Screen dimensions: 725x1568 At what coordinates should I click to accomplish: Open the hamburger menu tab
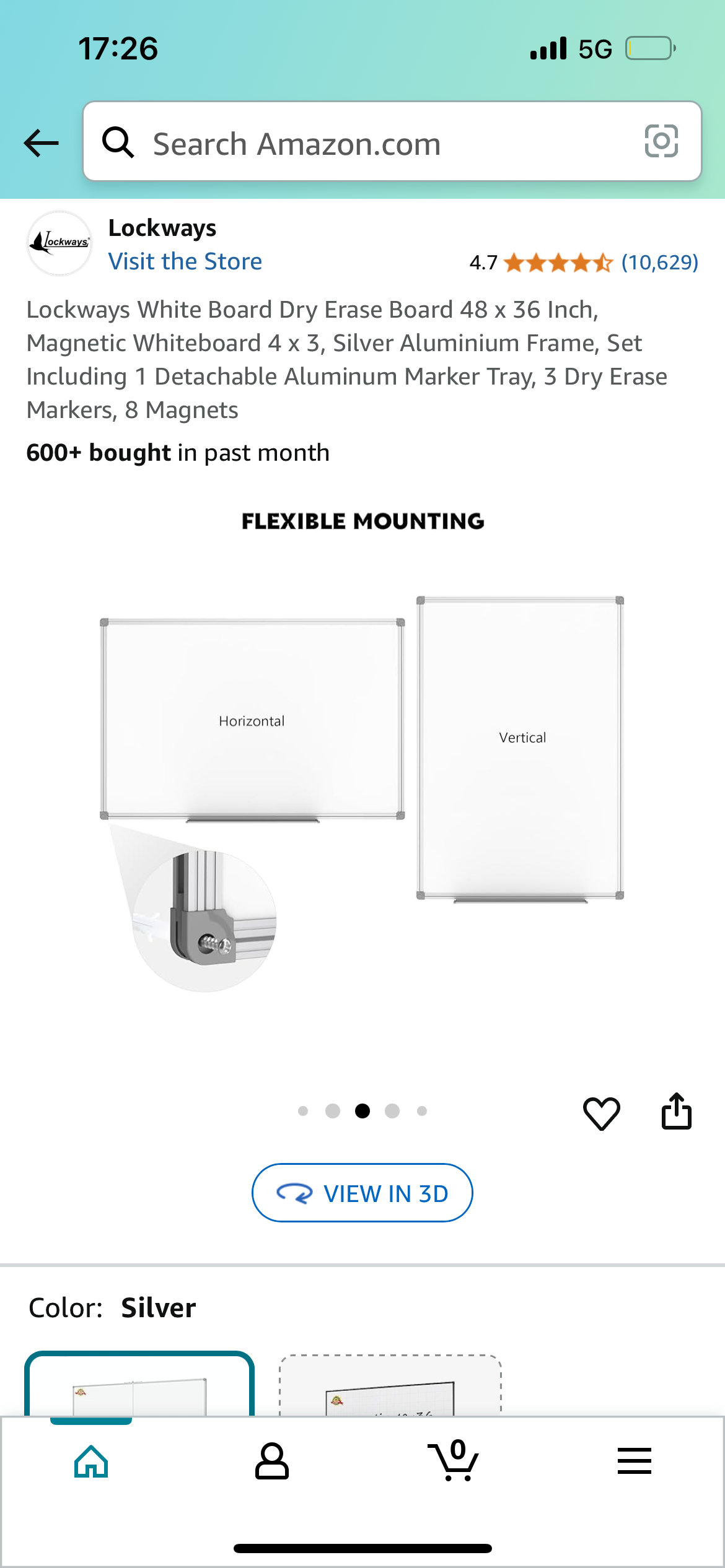(x=634, y=1461)
